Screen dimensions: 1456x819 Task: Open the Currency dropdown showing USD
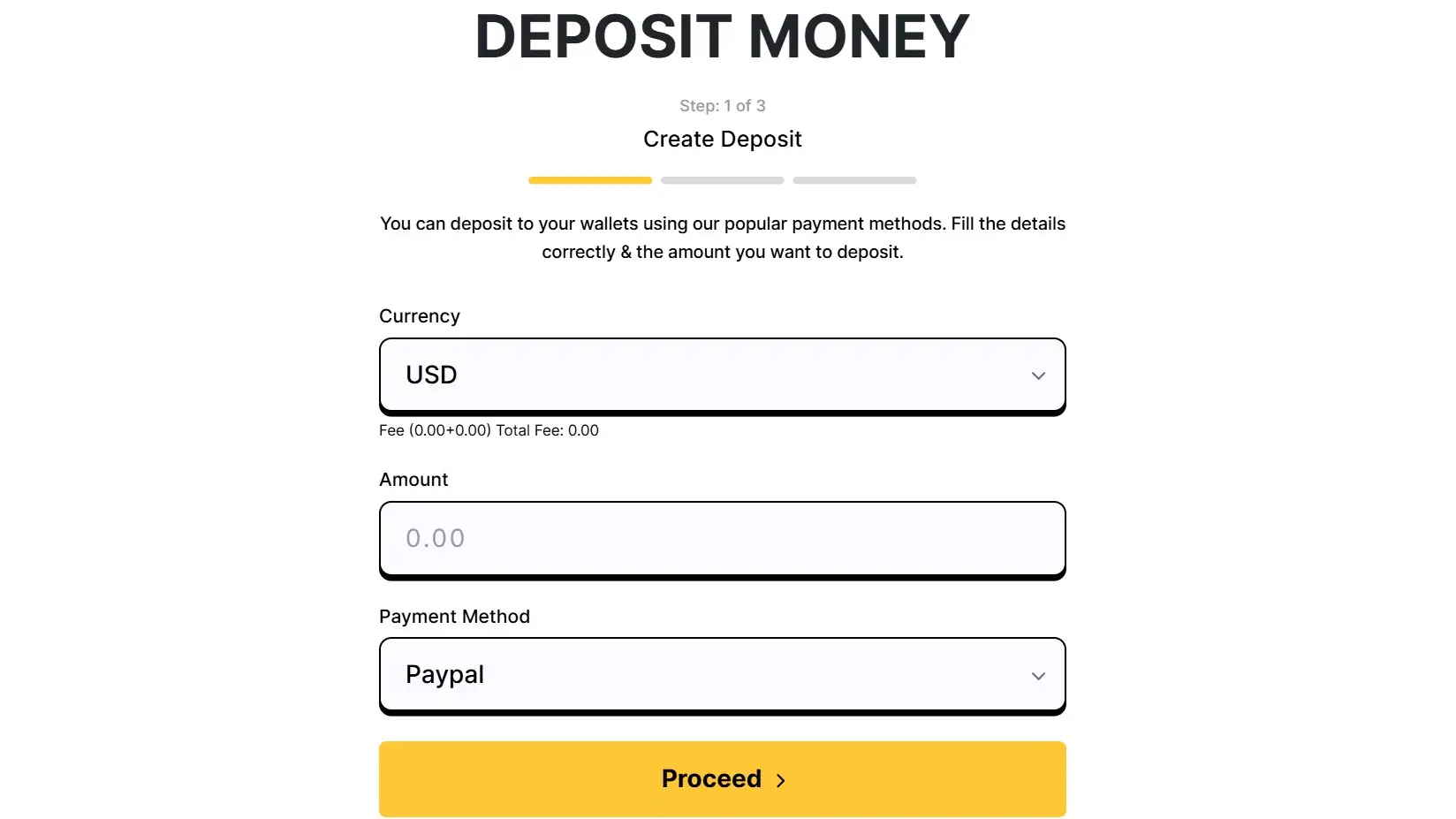point(722,375)
